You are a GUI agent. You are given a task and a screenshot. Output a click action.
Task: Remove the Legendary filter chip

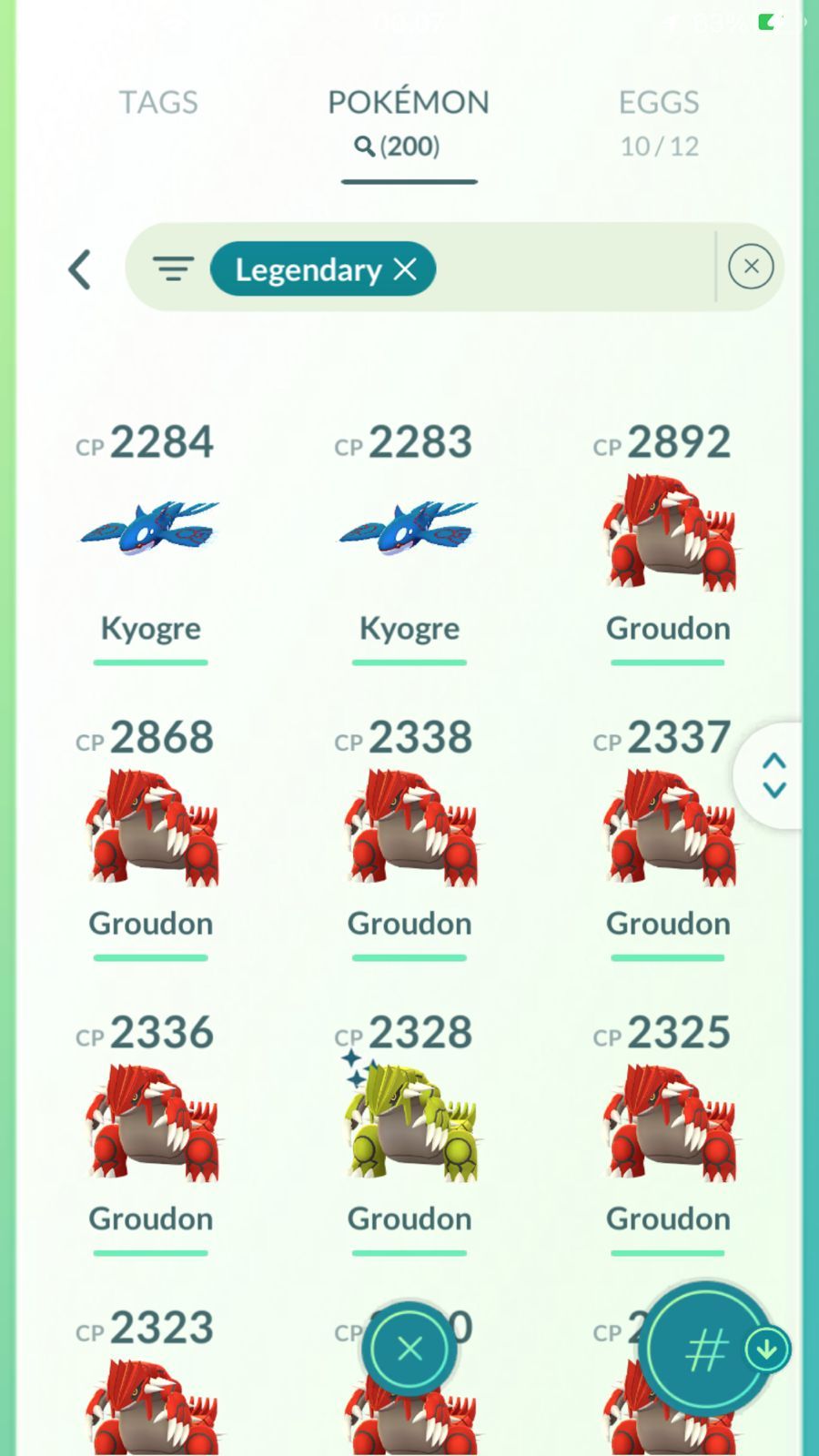405,268
